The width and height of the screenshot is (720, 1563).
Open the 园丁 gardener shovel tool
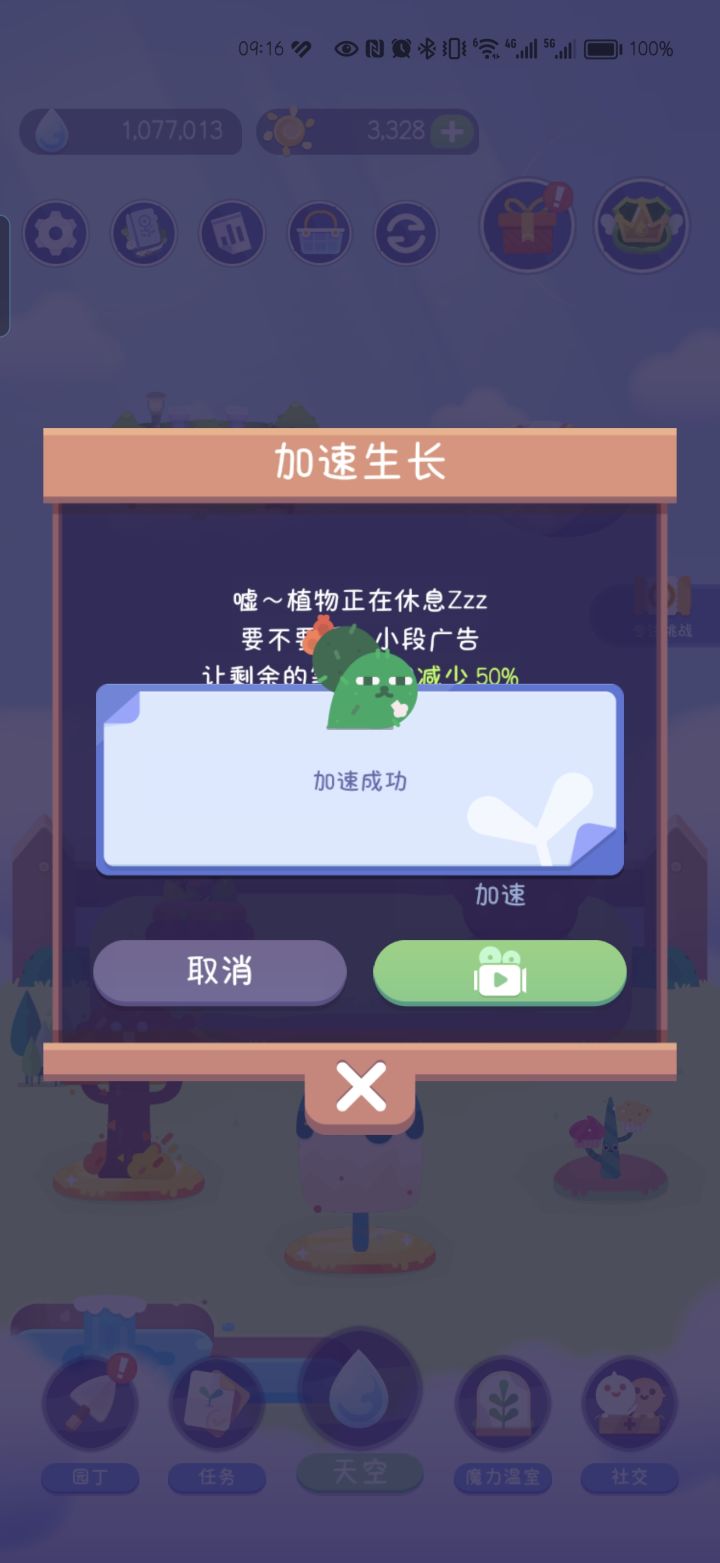click(90, 1404)
